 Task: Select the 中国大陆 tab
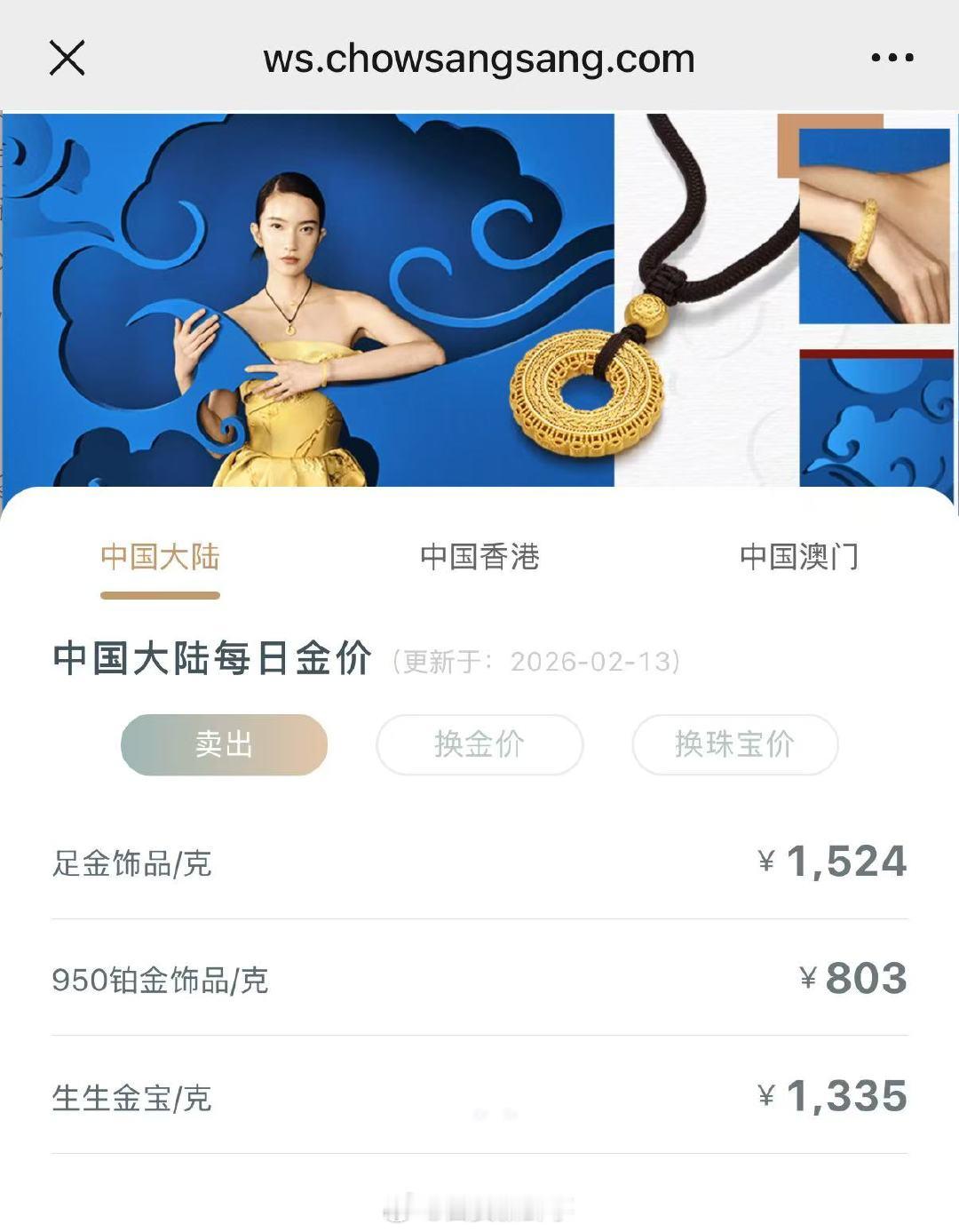[x=162, y=557]
